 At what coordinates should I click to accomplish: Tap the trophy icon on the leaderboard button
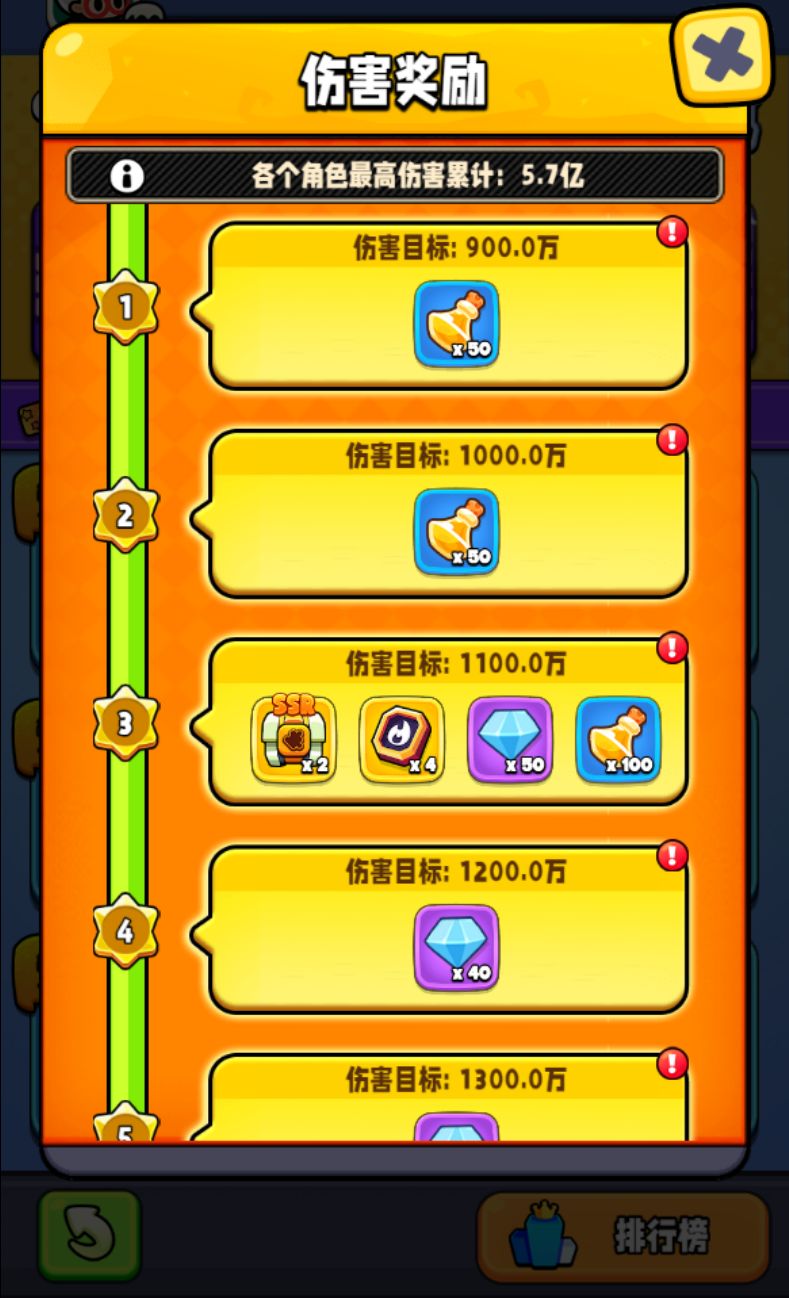(545, 1237)
